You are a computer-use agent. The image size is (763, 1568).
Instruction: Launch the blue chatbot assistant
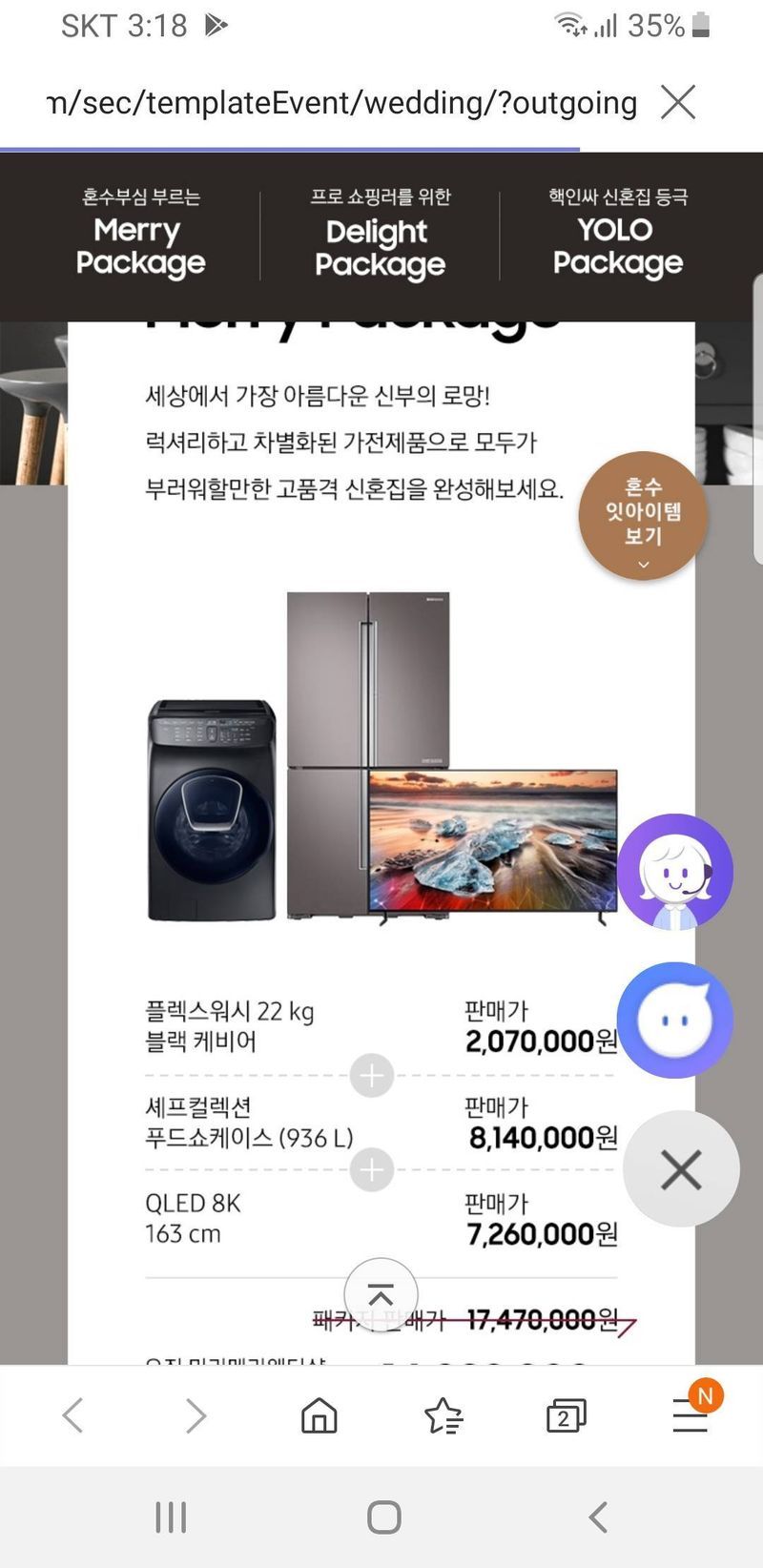point(675,1020)
